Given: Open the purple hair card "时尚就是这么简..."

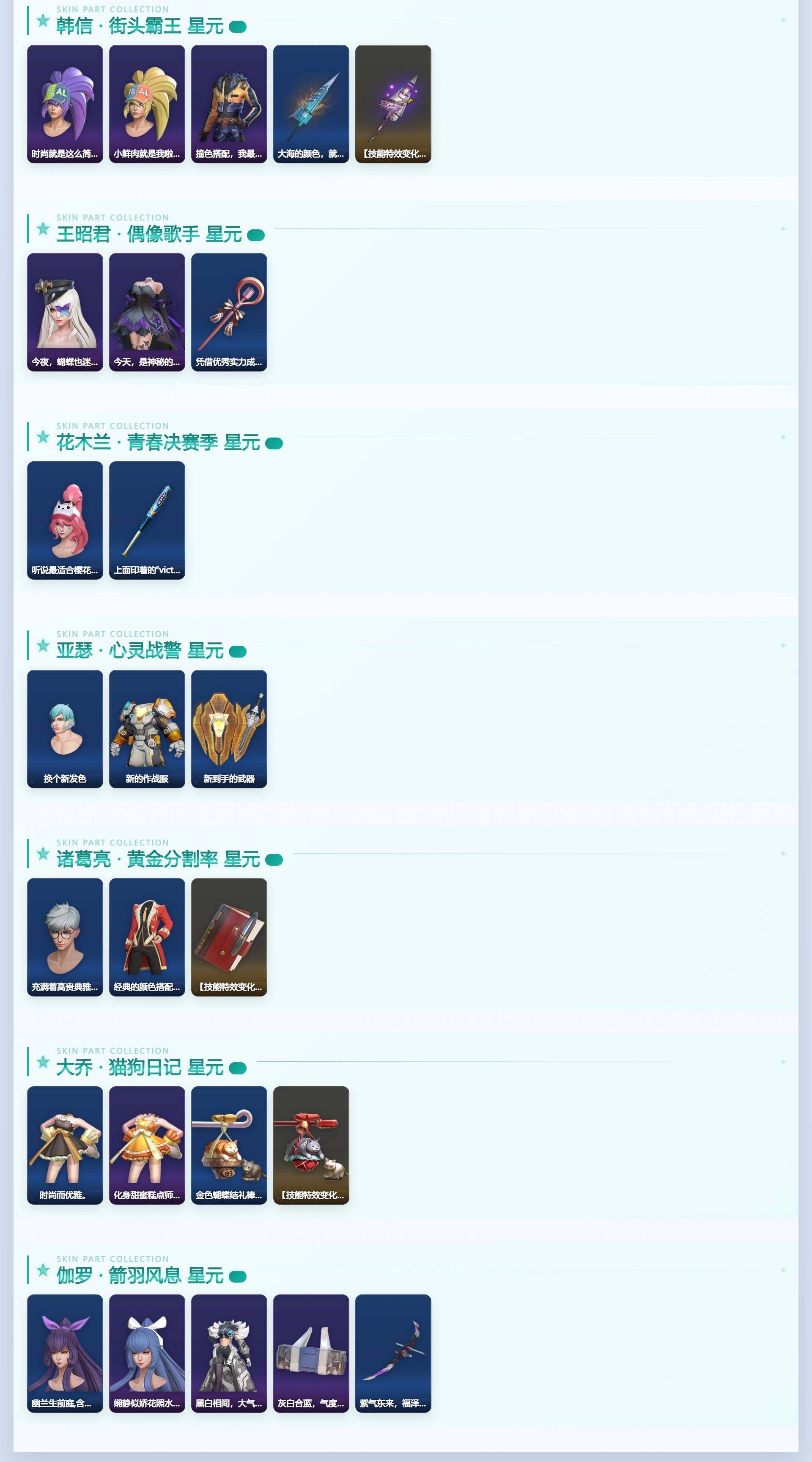Looking at the screenshot, I should tap(65, 104).
